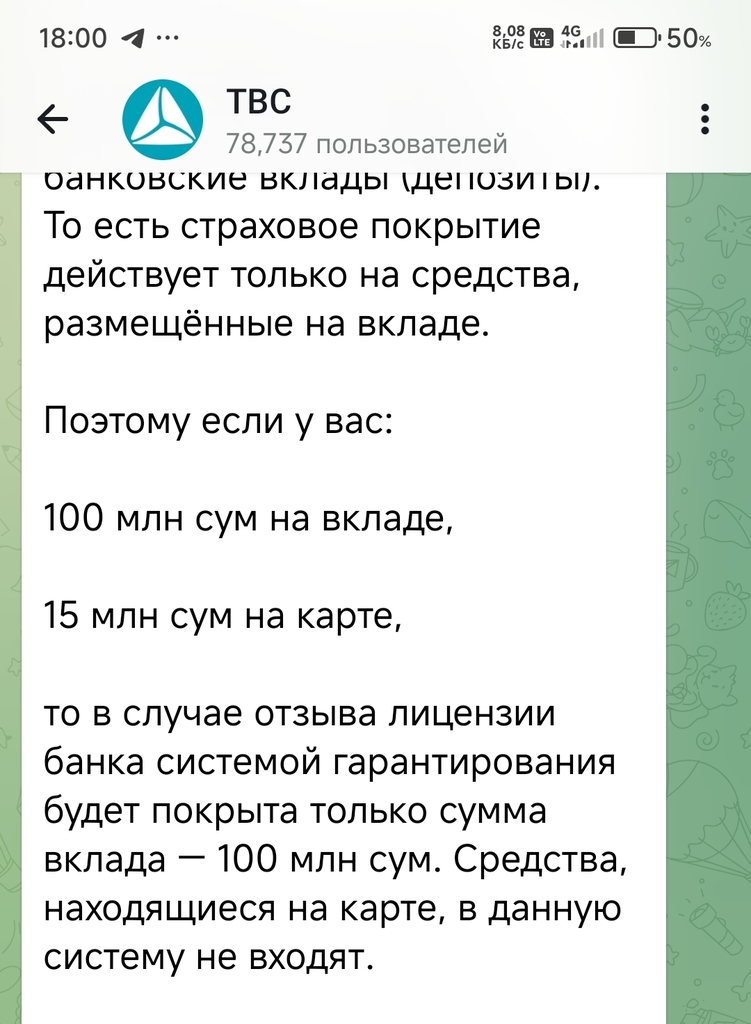Go back to the chat list

(52, 120)
